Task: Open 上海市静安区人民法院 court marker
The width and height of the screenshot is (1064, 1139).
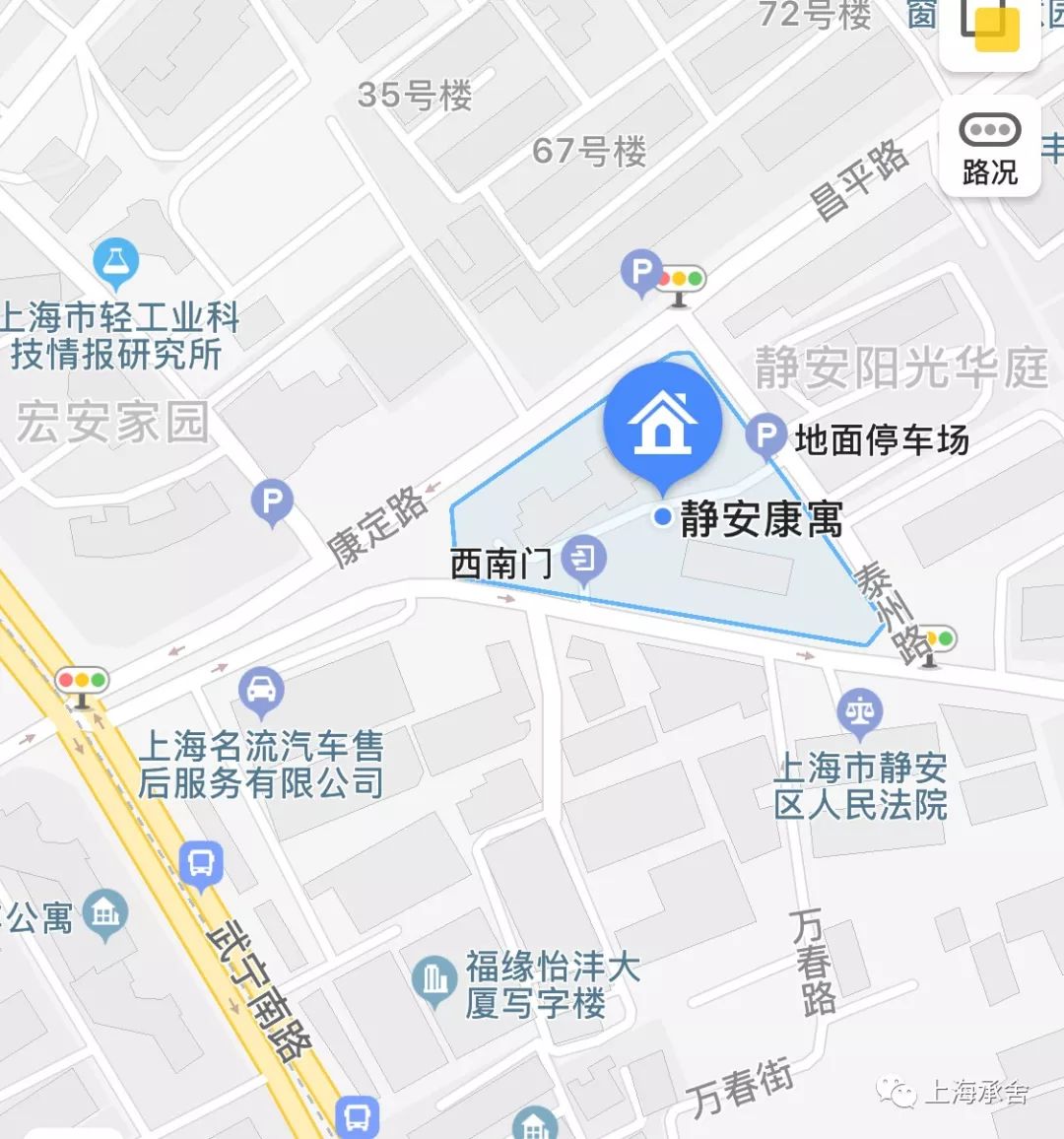Action: (x=859, y=711)
